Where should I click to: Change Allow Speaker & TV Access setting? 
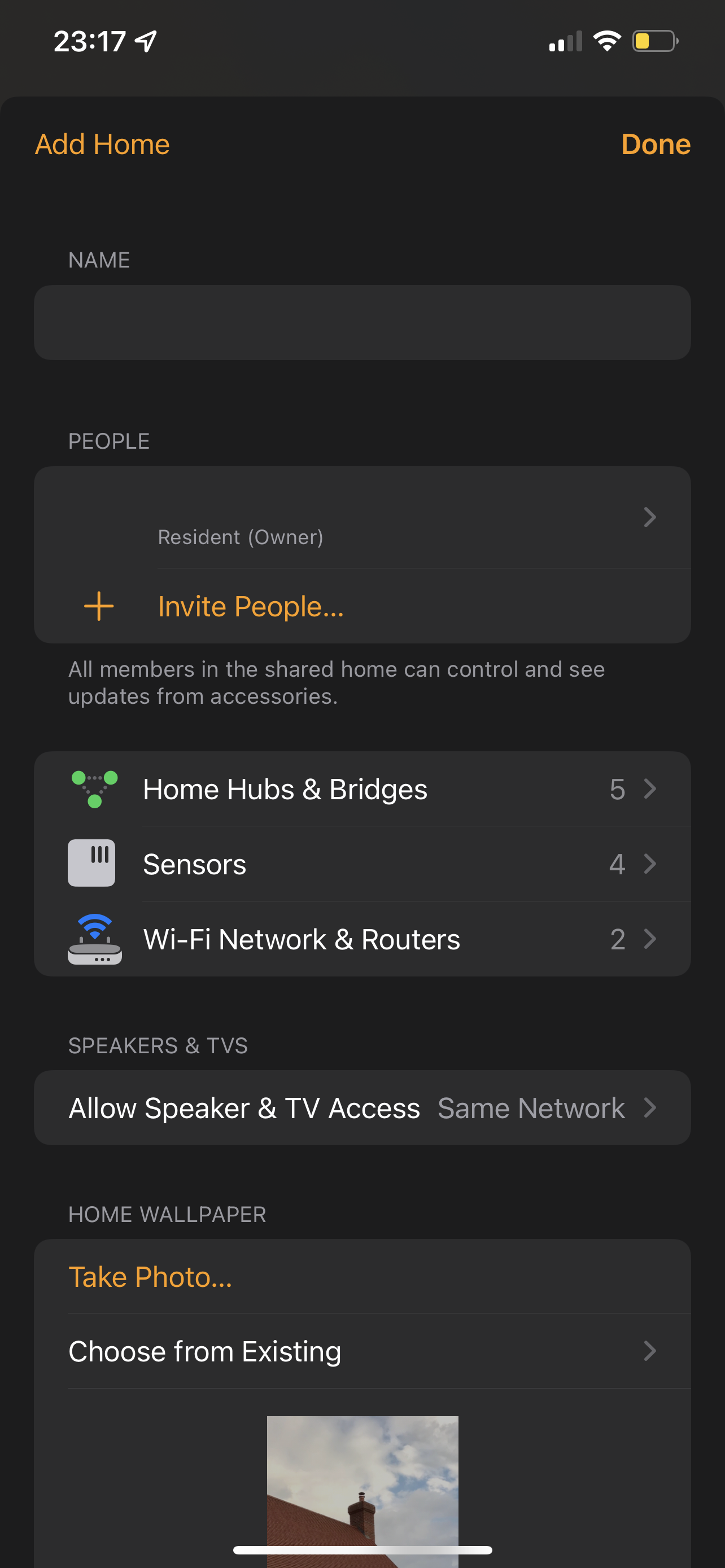pos(362,1108)
